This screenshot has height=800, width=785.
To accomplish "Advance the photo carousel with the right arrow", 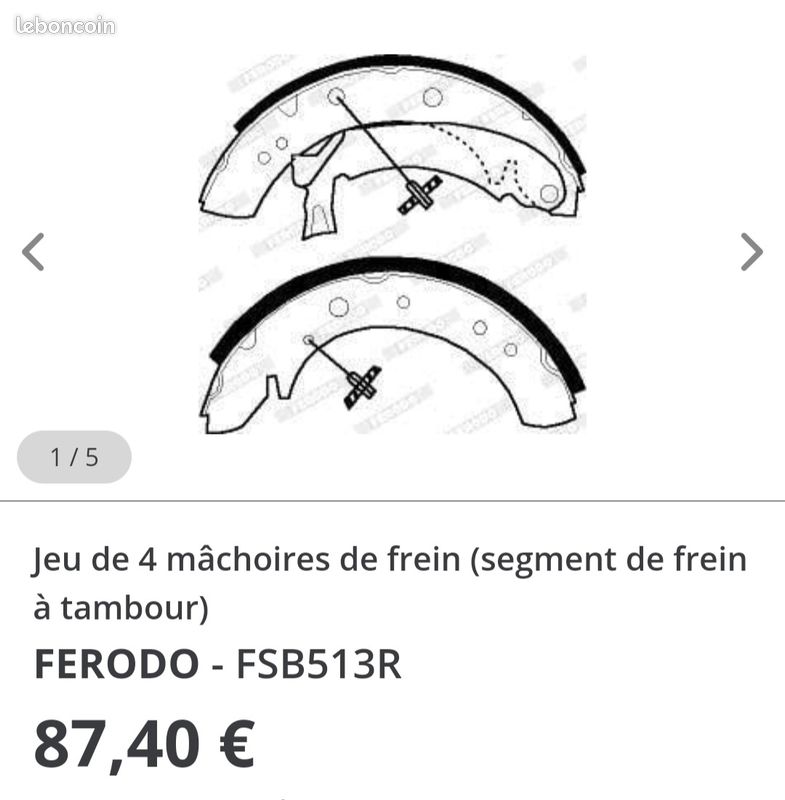I will (752, 253).
